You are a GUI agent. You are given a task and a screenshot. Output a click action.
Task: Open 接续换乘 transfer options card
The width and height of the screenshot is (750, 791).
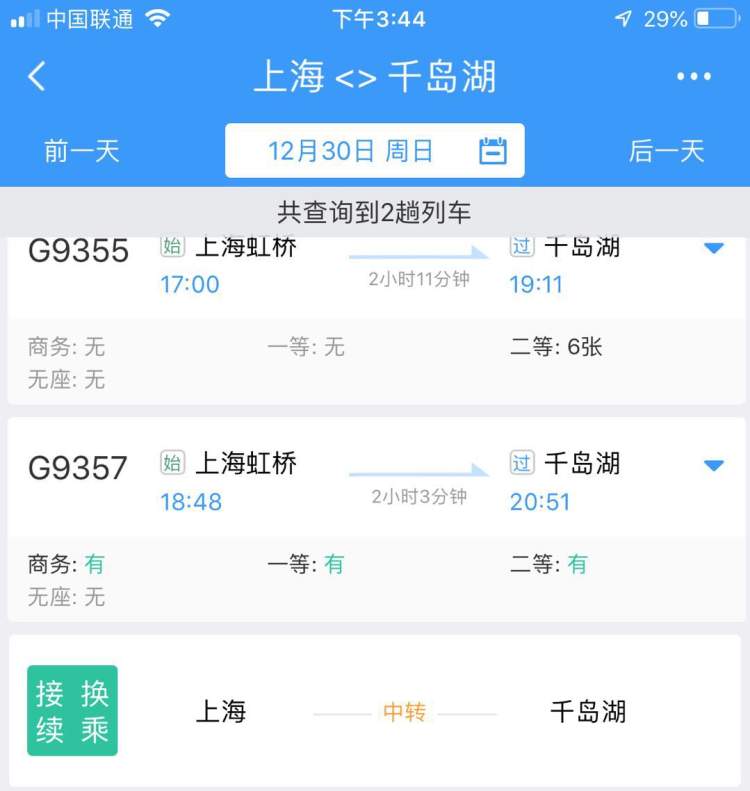pos(374,711)
